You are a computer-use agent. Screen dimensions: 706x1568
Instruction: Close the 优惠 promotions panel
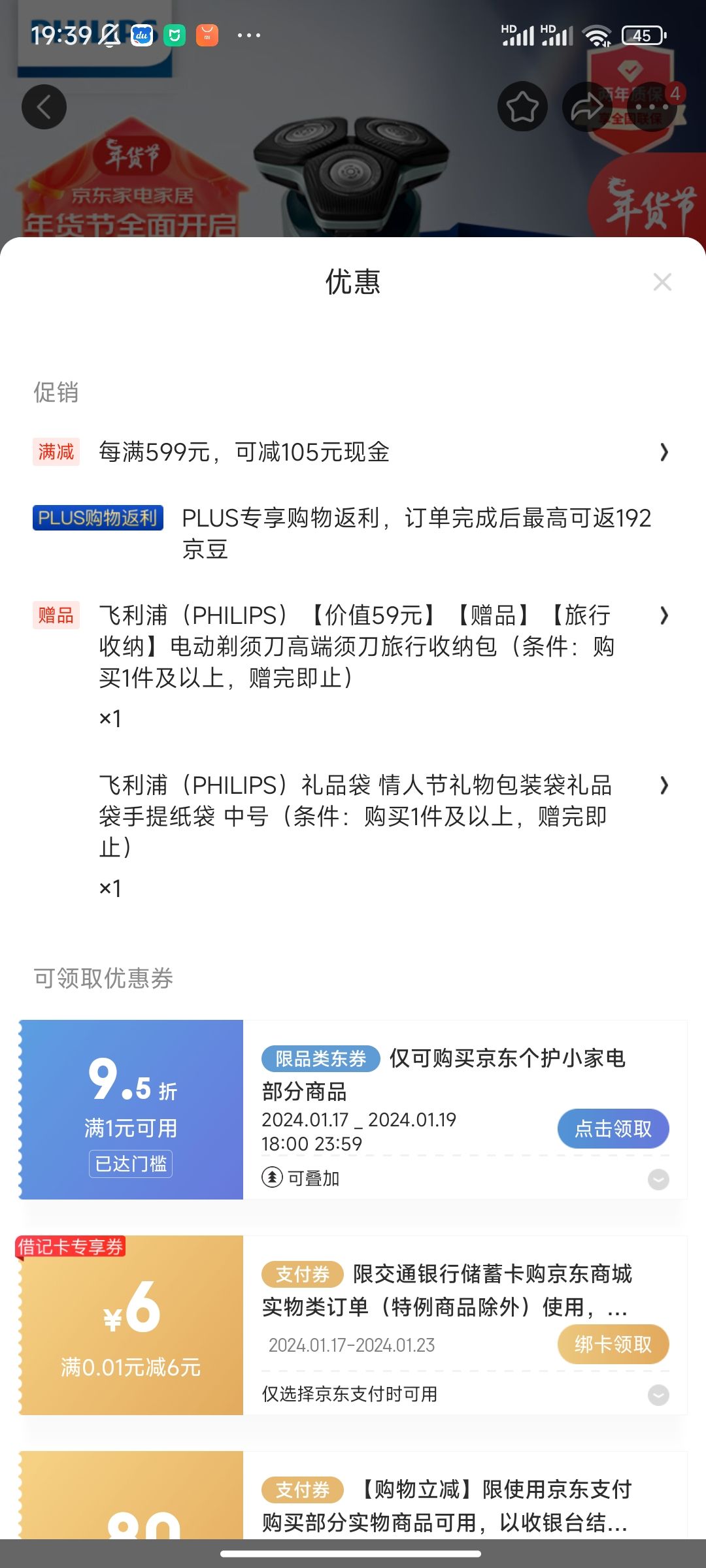coord(662,282)
